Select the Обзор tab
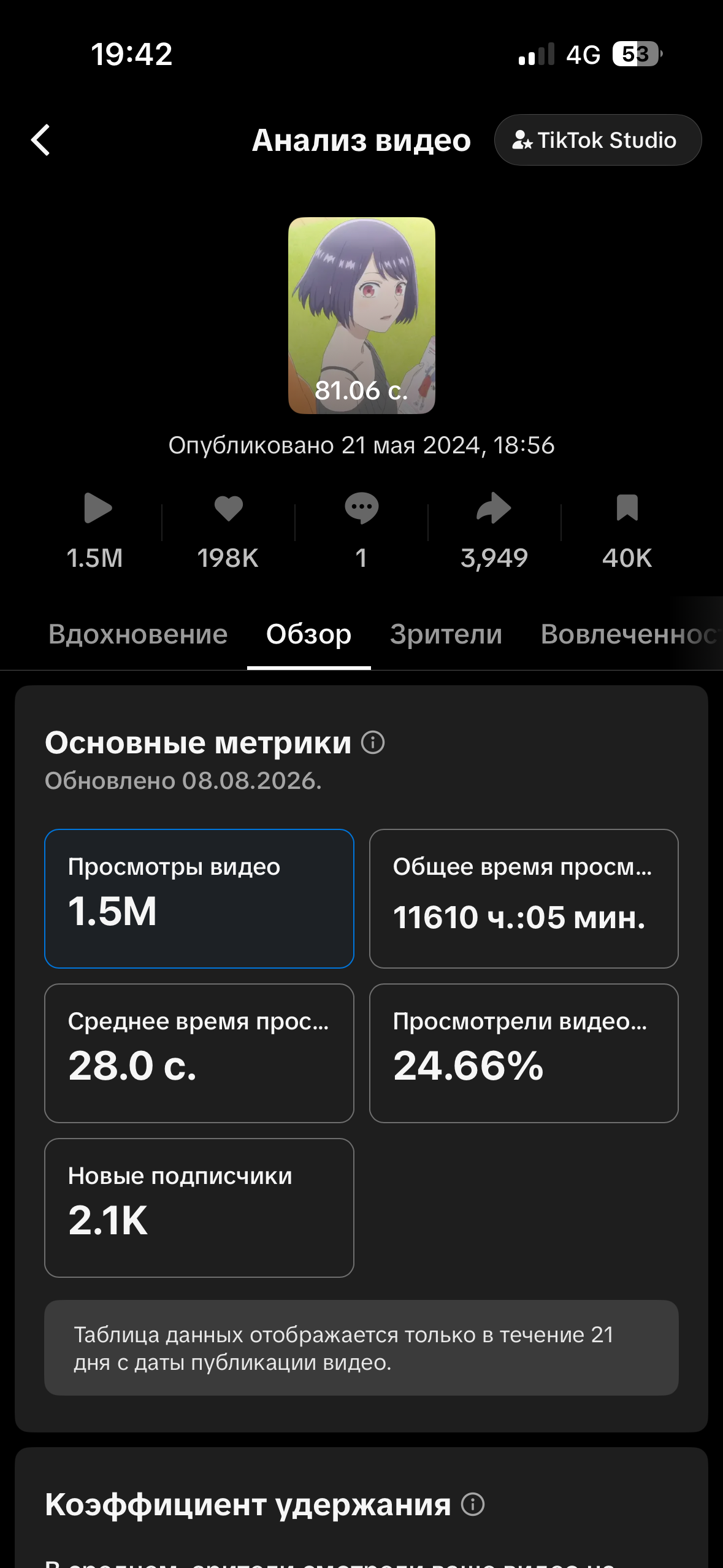 click(x=308, y=634)
